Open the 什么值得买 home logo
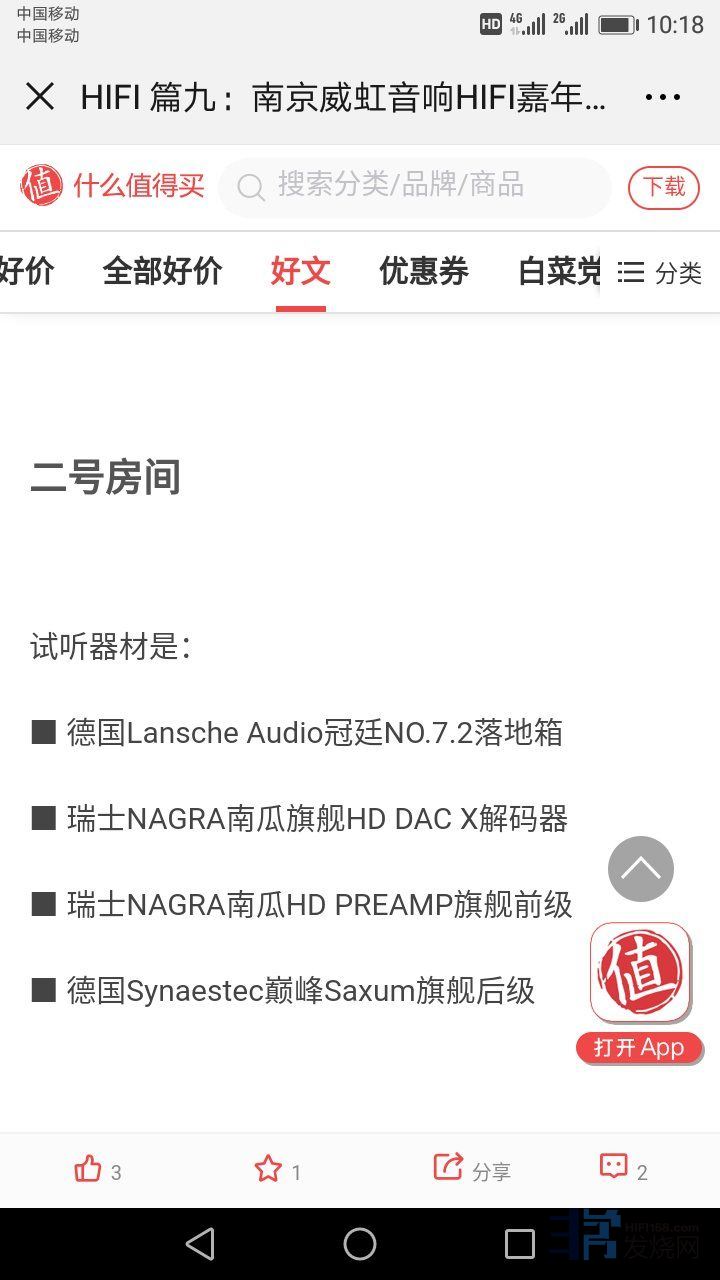 pyautogui.click(x=112, y=186)
